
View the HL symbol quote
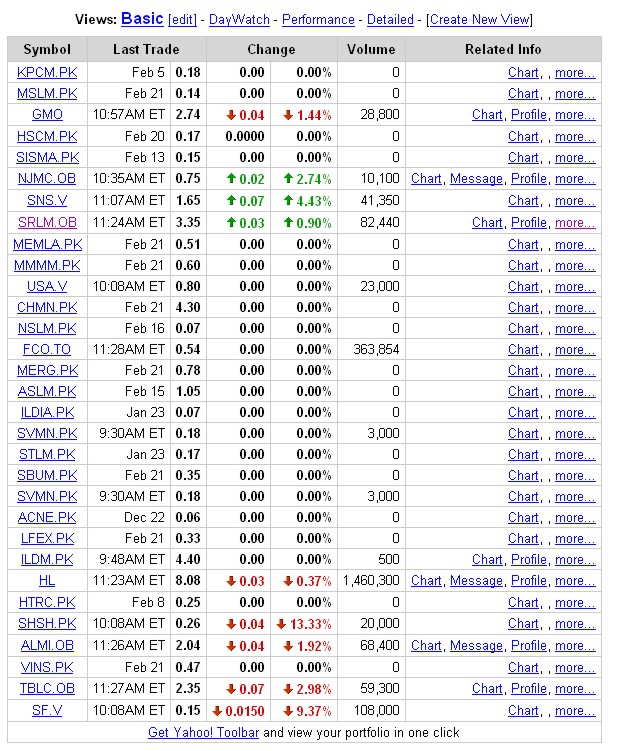(47, 581)
